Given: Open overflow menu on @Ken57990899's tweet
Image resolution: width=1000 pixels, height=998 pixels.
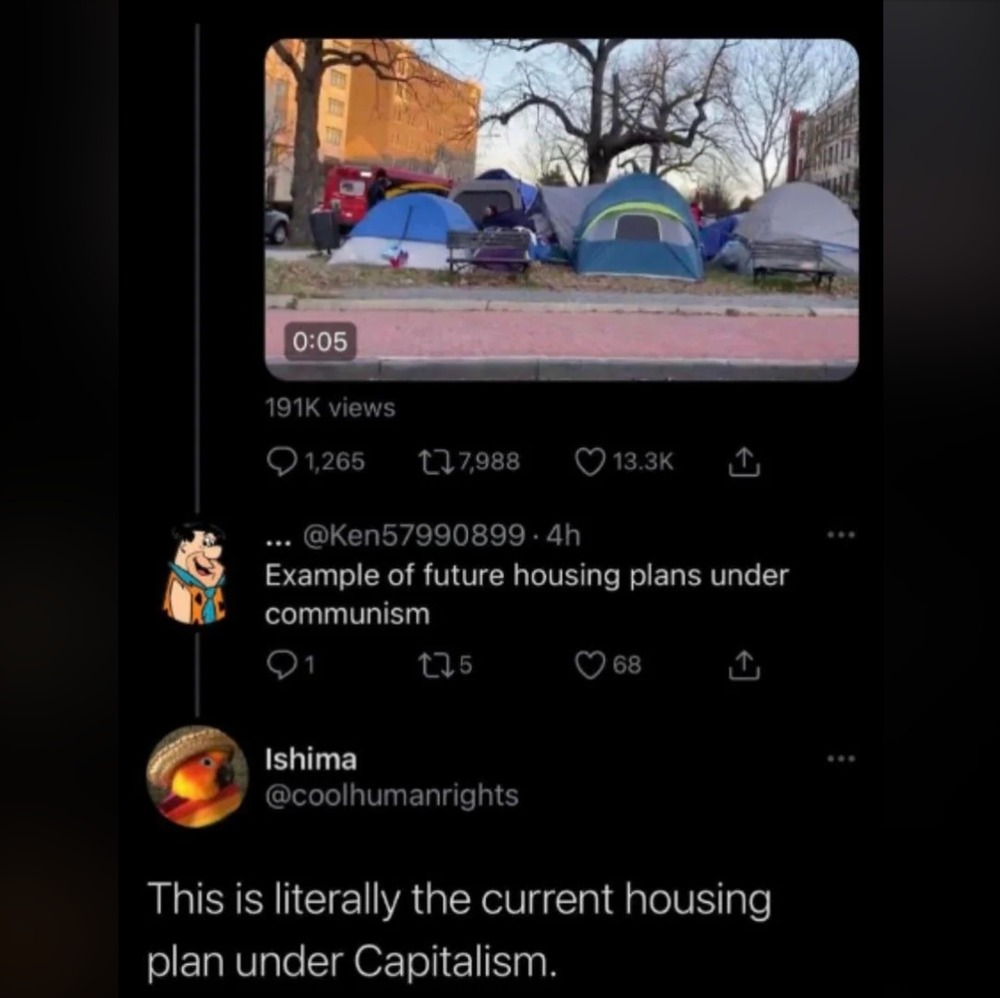Looking at the screenshot, I should tap(842, 536).
